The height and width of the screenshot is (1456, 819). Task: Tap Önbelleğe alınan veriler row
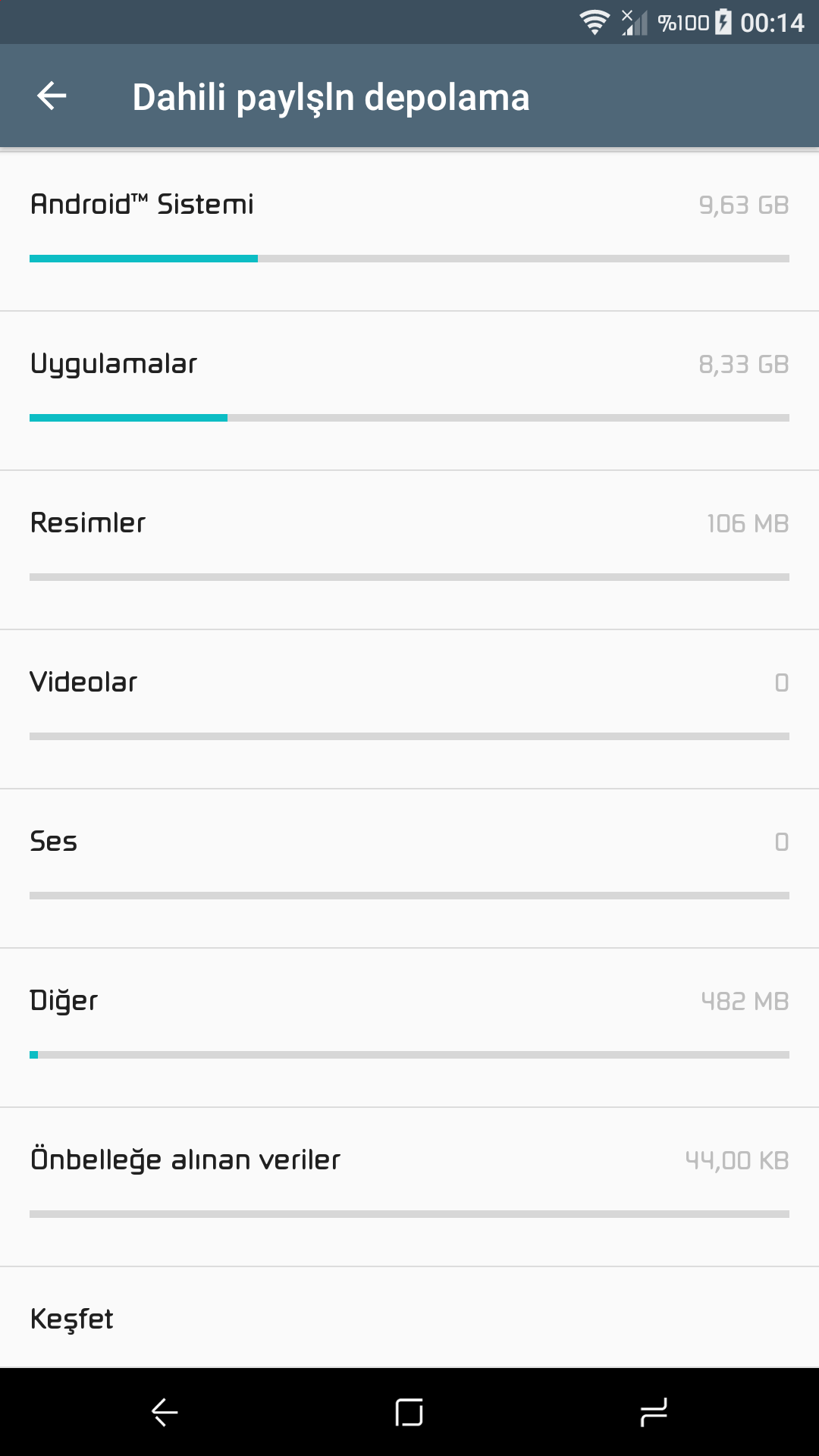pos(409,1187)
